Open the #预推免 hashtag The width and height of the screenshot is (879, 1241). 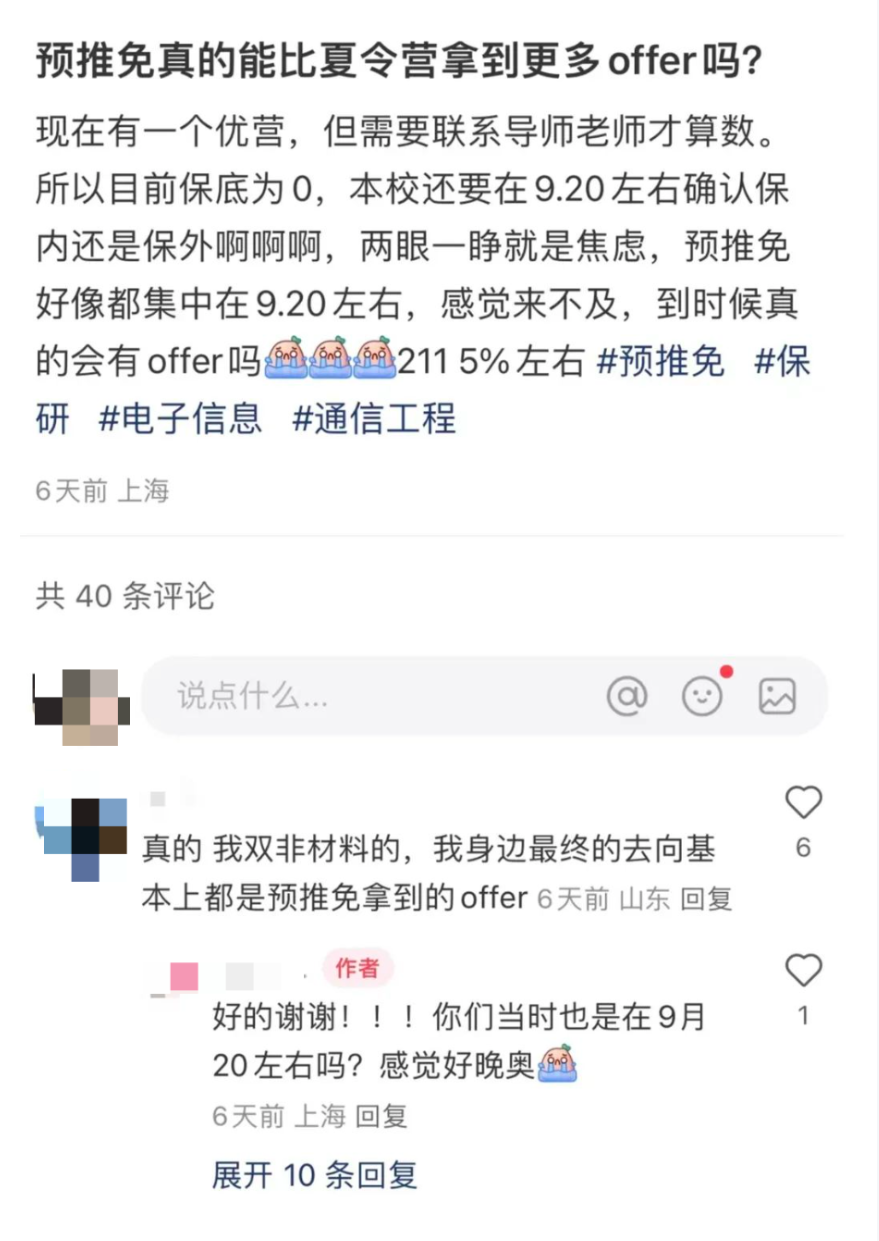pos(661,362)
